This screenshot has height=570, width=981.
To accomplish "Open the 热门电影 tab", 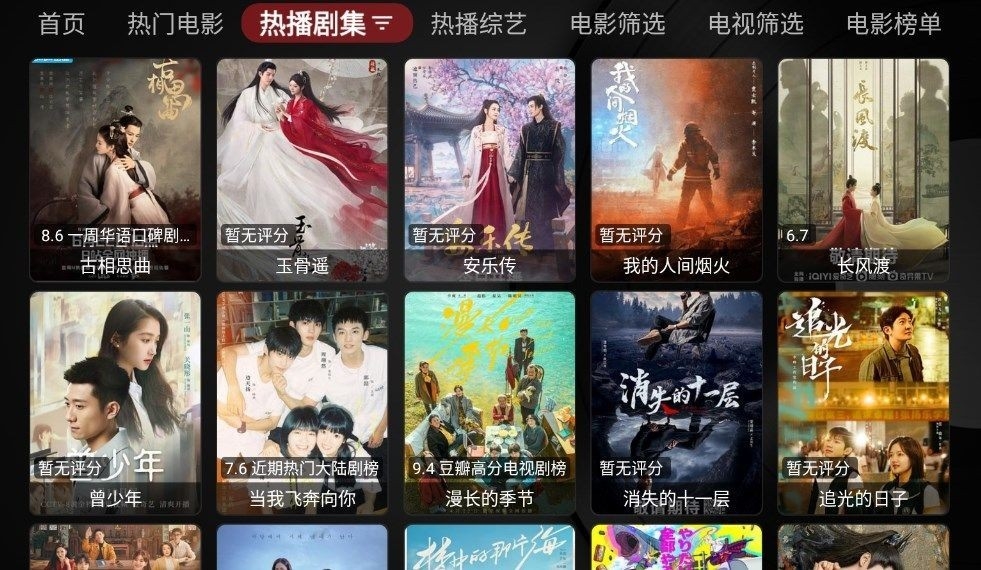I will click(x=175, y=24).
